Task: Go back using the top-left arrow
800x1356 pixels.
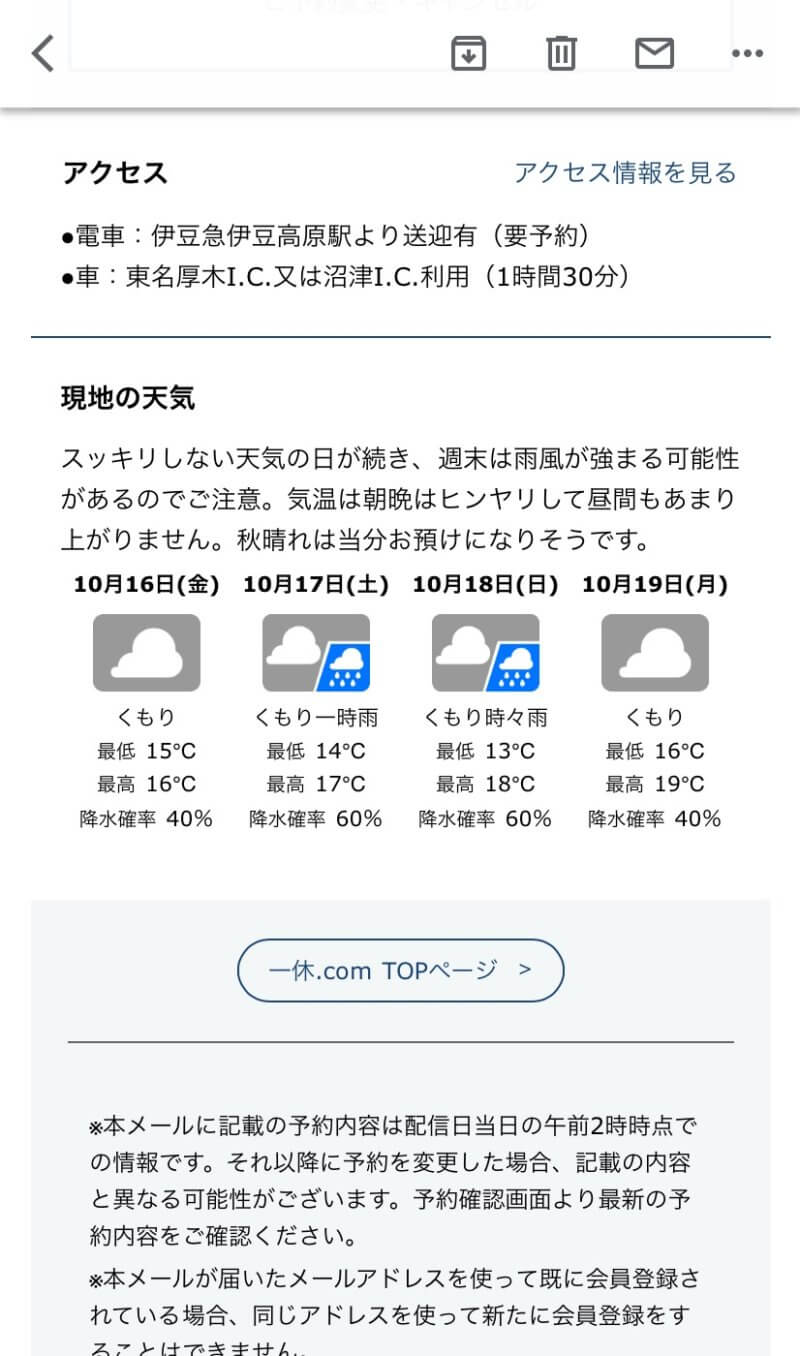Action: 42,53
